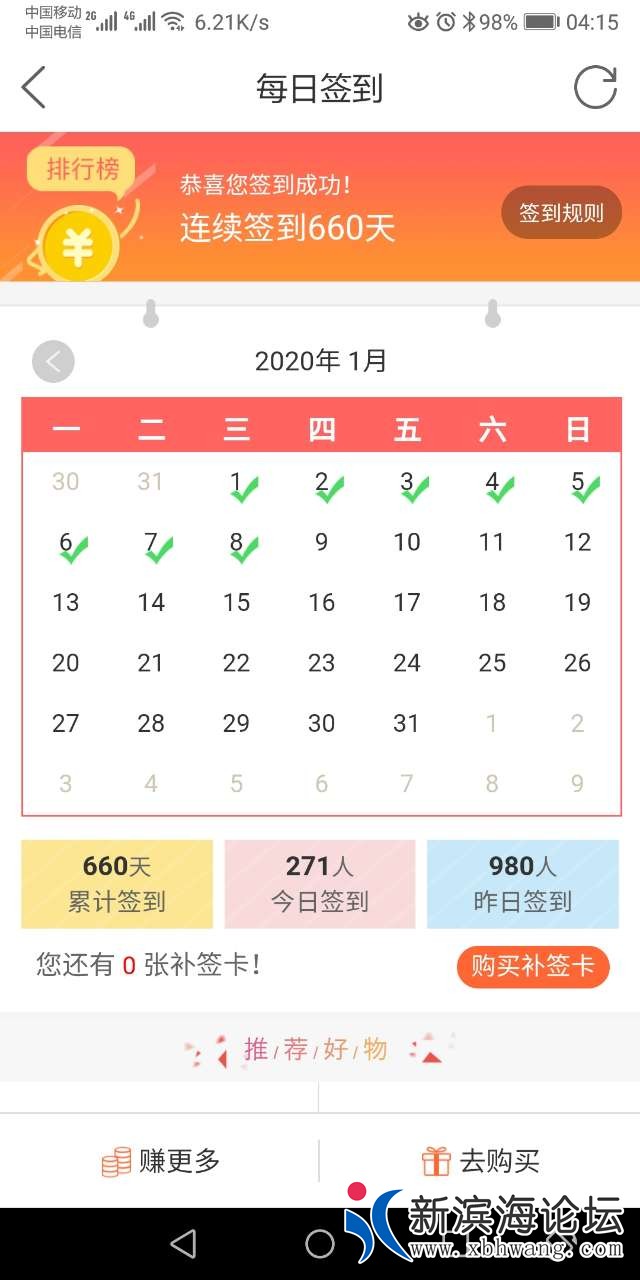
Task: Open 赚更多 to earn more
Action: tap(160, 1161)
